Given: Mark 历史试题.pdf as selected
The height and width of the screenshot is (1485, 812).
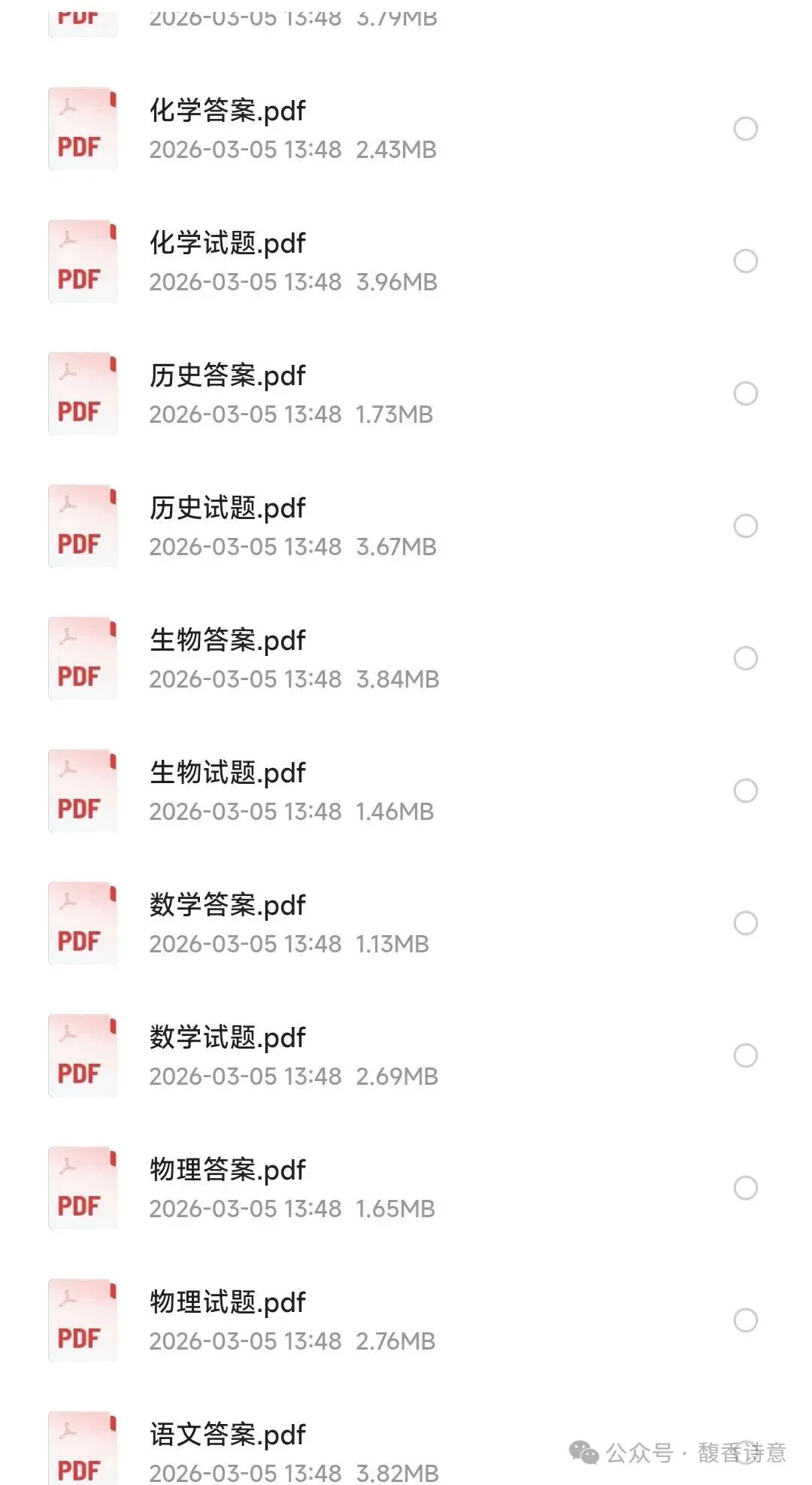Looking at the screenshot, I should click(x=745, y=526).
